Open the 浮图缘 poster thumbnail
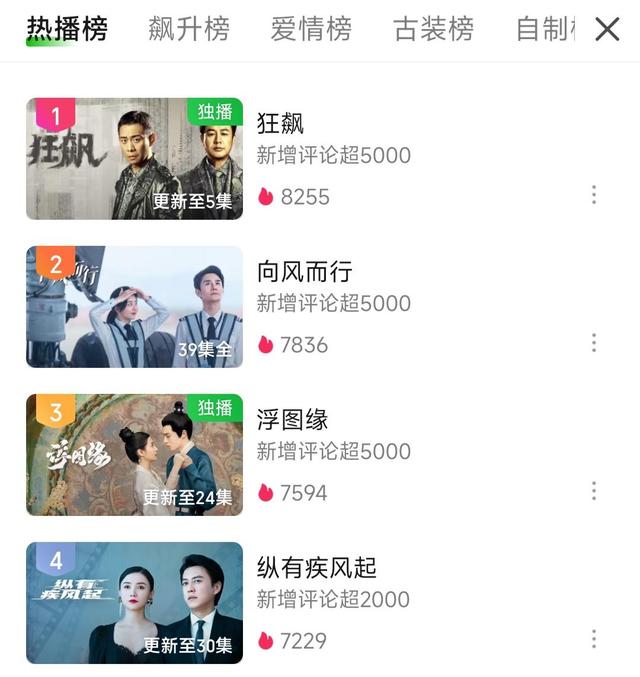 pos(134,455)
